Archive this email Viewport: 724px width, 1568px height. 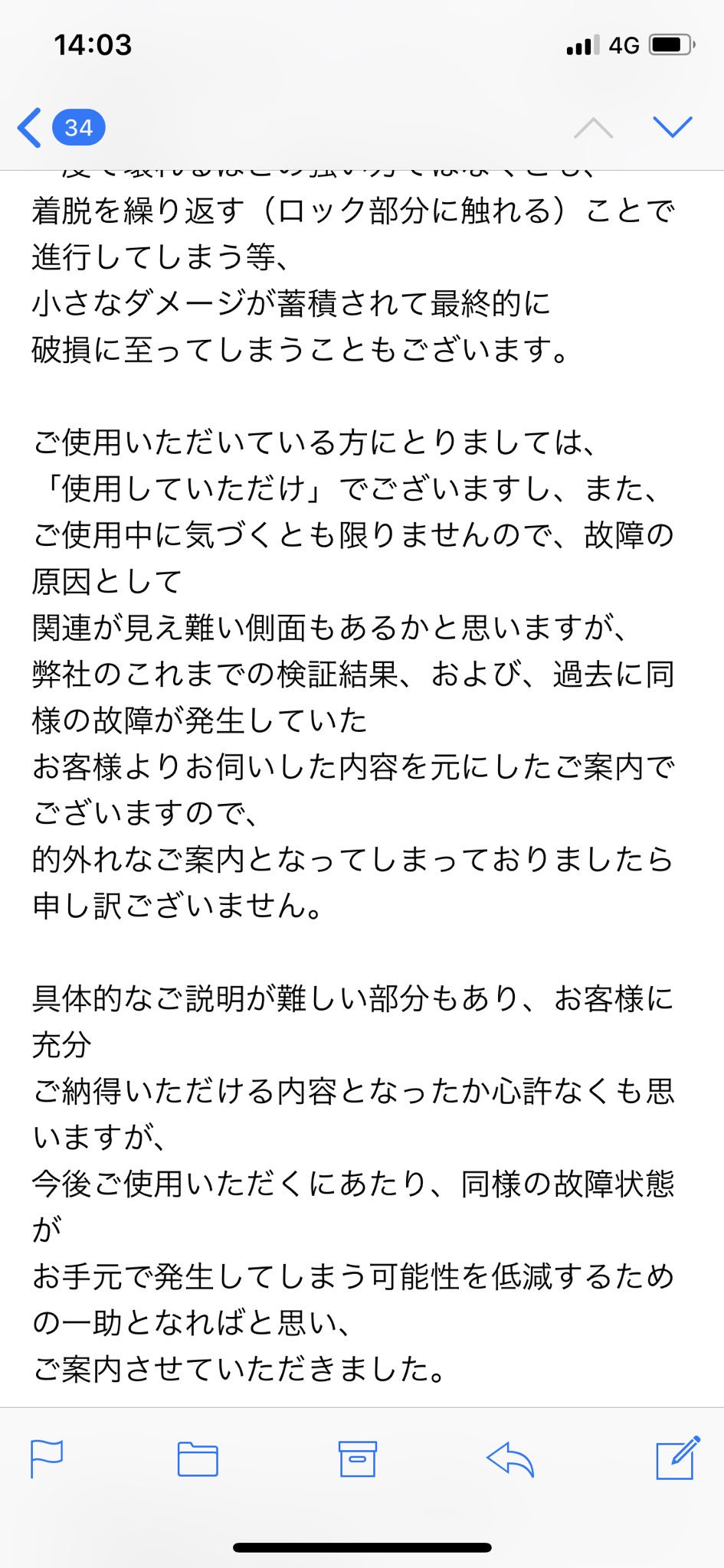click(x=358, y=1459)
